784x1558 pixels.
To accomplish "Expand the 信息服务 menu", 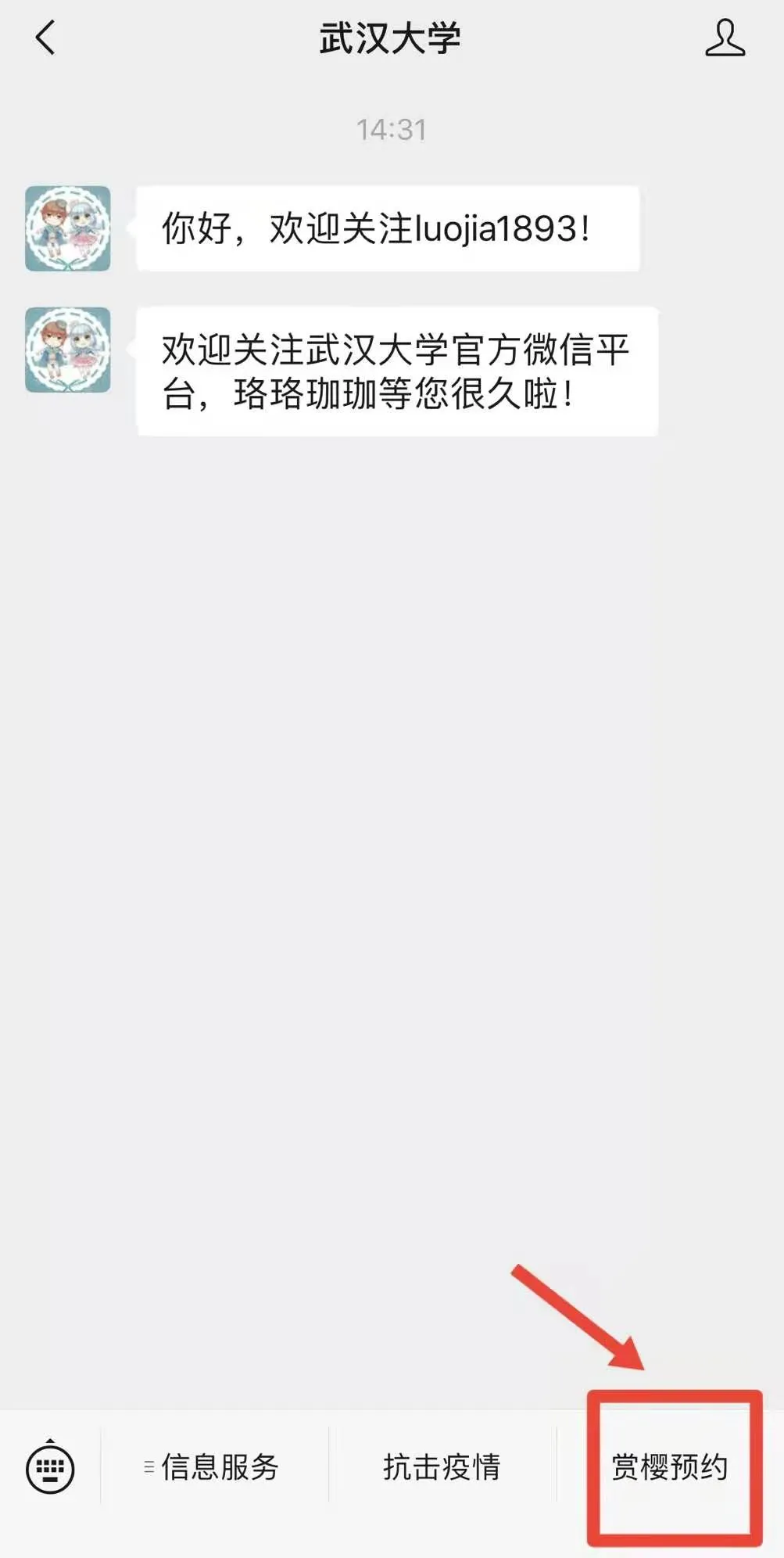I will coord(213,1467).
